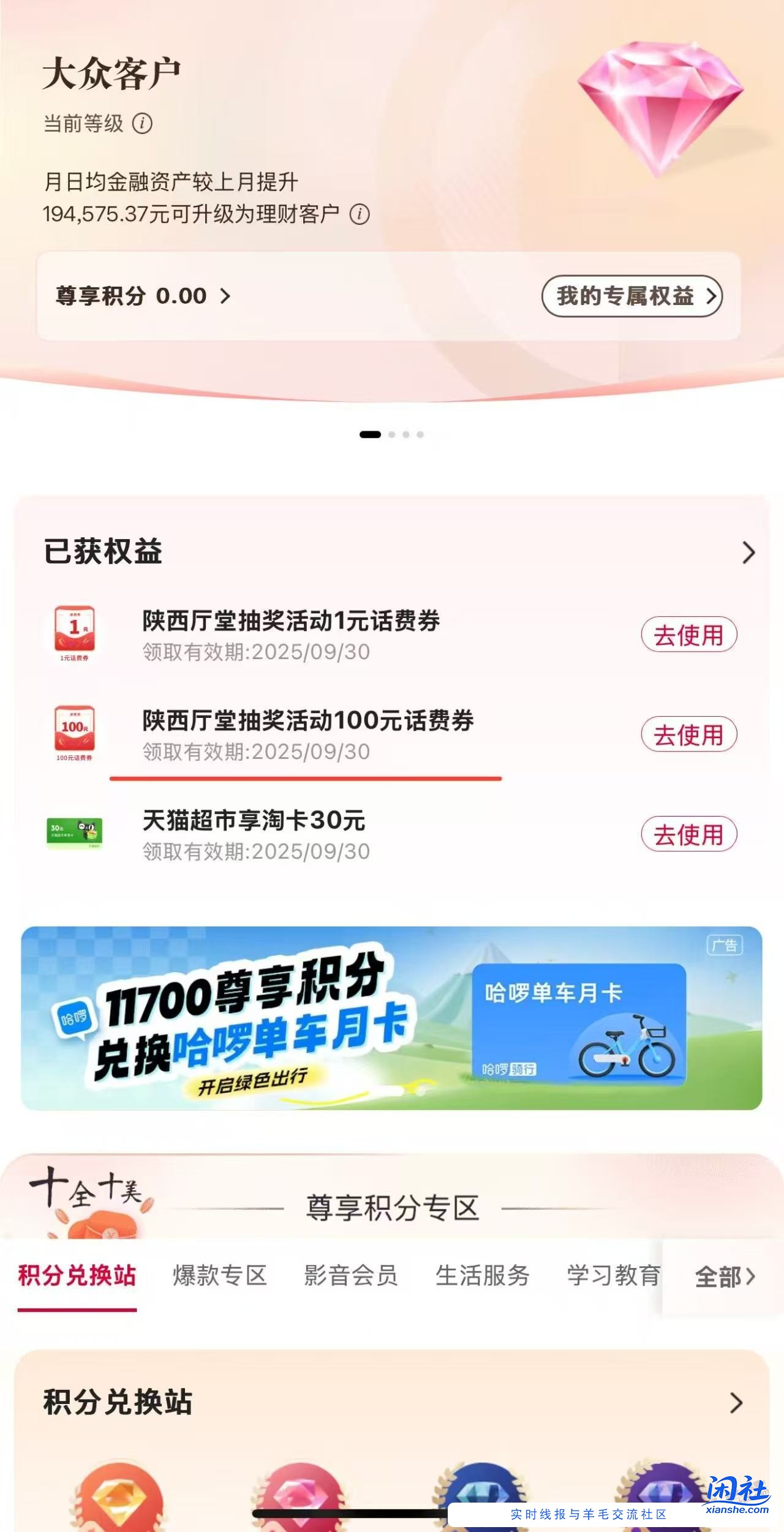Screen dimensions: 784x1532
Task: Select the second carousel dot indicator
Action: tap(393, 433)
